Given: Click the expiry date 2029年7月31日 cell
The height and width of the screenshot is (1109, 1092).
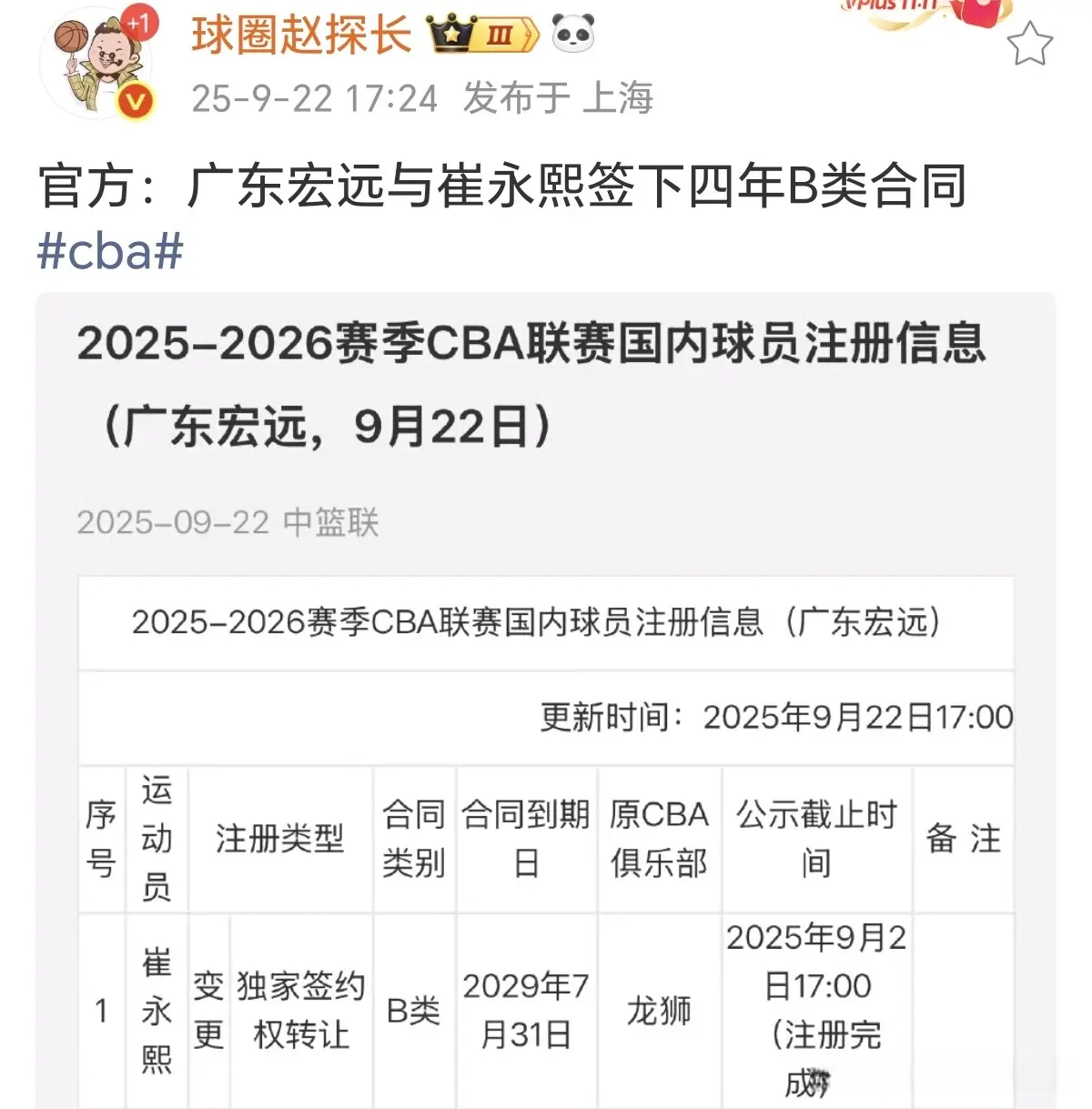Looking at the screenshot, I should tap(526, 1010).
